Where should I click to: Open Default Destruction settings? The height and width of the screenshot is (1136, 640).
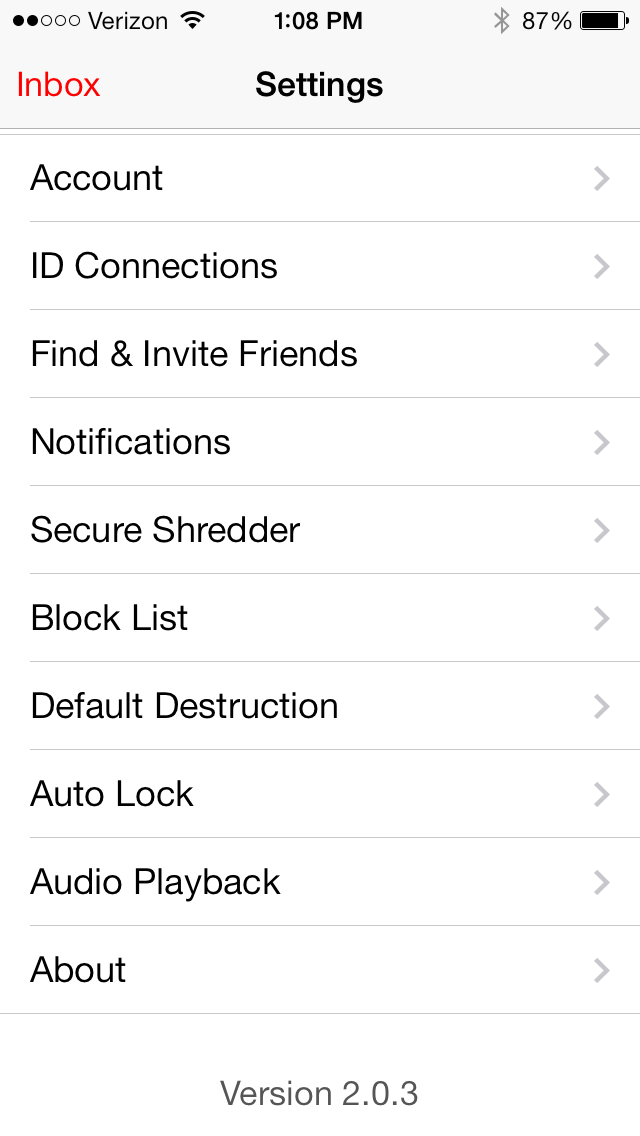tap(320, 706)
